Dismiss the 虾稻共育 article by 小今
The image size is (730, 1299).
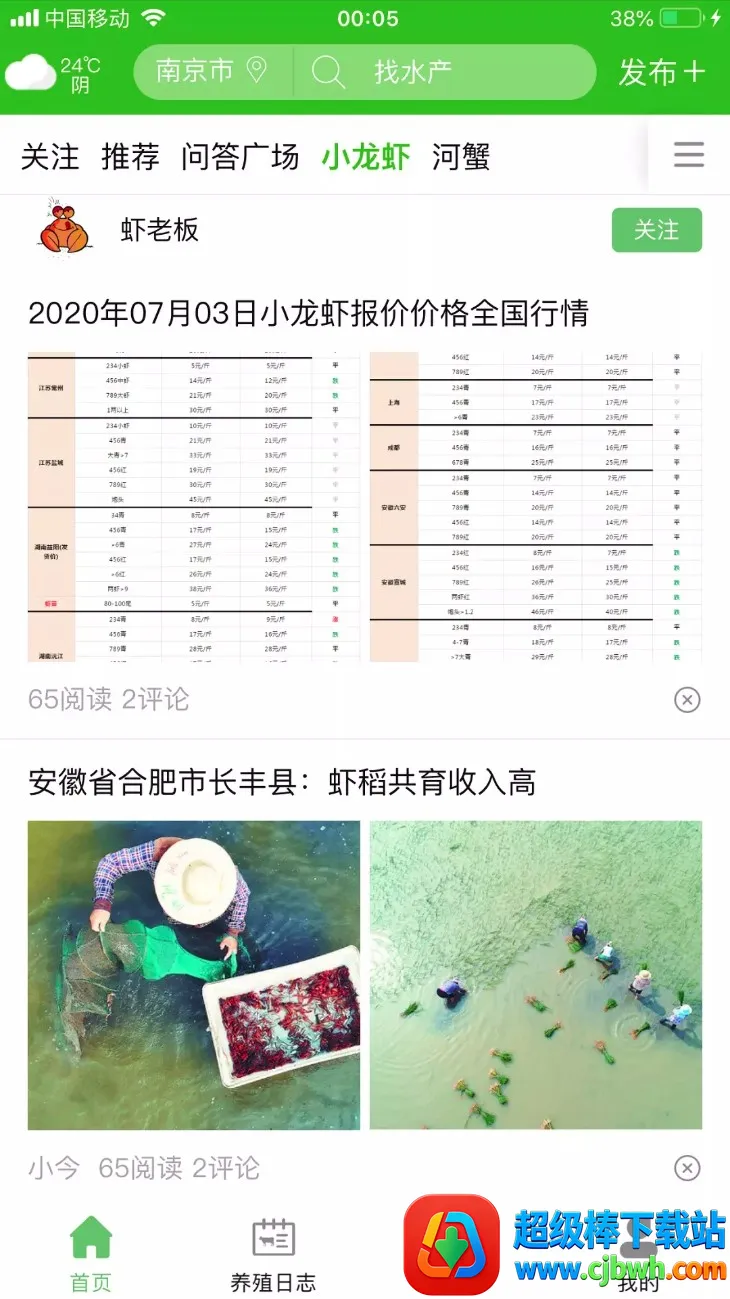pyautogui.click(x=687, y=1167)
